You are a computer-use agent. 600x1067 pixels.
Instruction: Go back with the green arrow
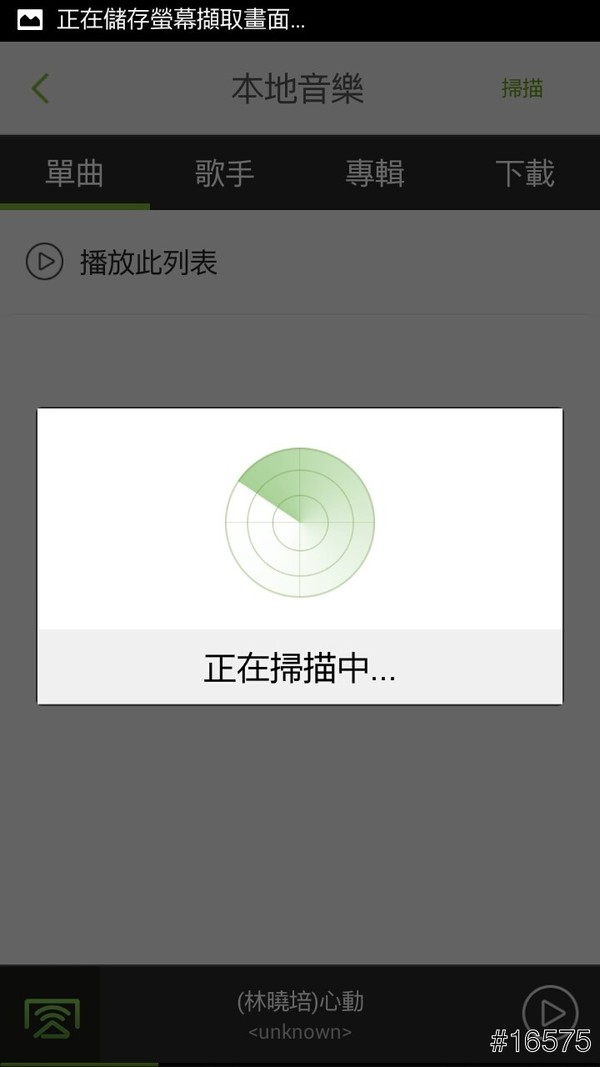pyautogui.click(x=40, y=89)
